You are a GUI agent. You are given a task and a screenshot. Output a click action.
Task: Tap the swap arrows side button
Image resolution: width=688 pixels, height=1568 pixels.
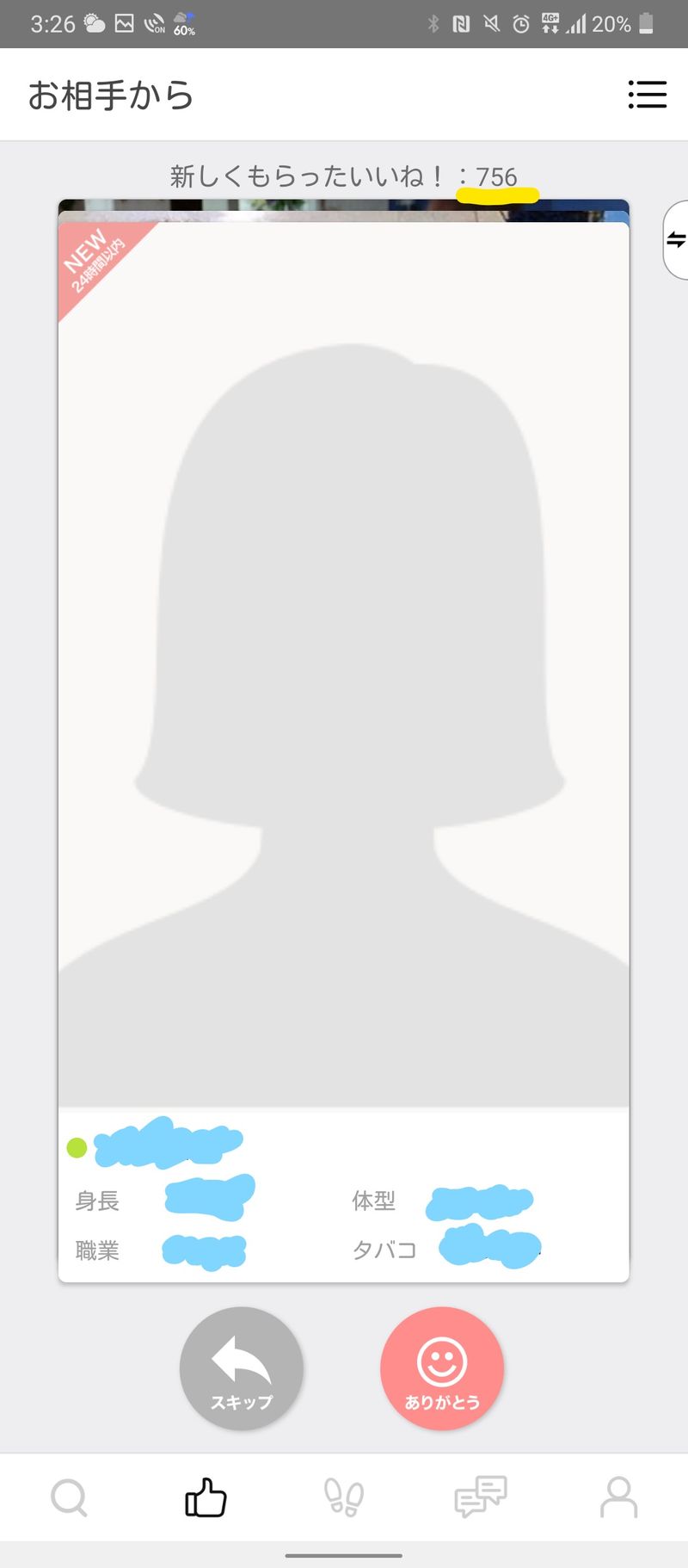(676, 239)
